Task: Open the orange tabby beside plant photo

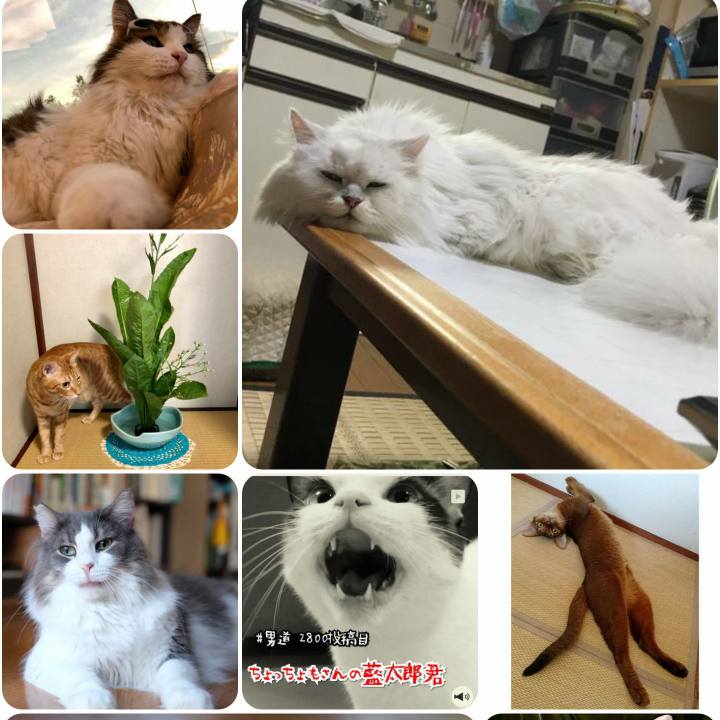Action: click(120, 351)
